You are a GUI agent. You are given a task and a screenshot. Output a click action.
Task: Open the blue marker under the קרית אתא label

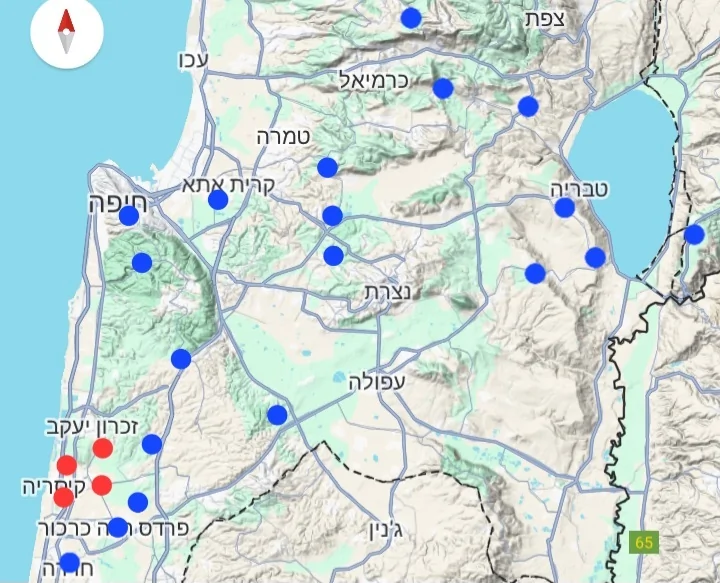pyautogui.click(x=218, y=200)
